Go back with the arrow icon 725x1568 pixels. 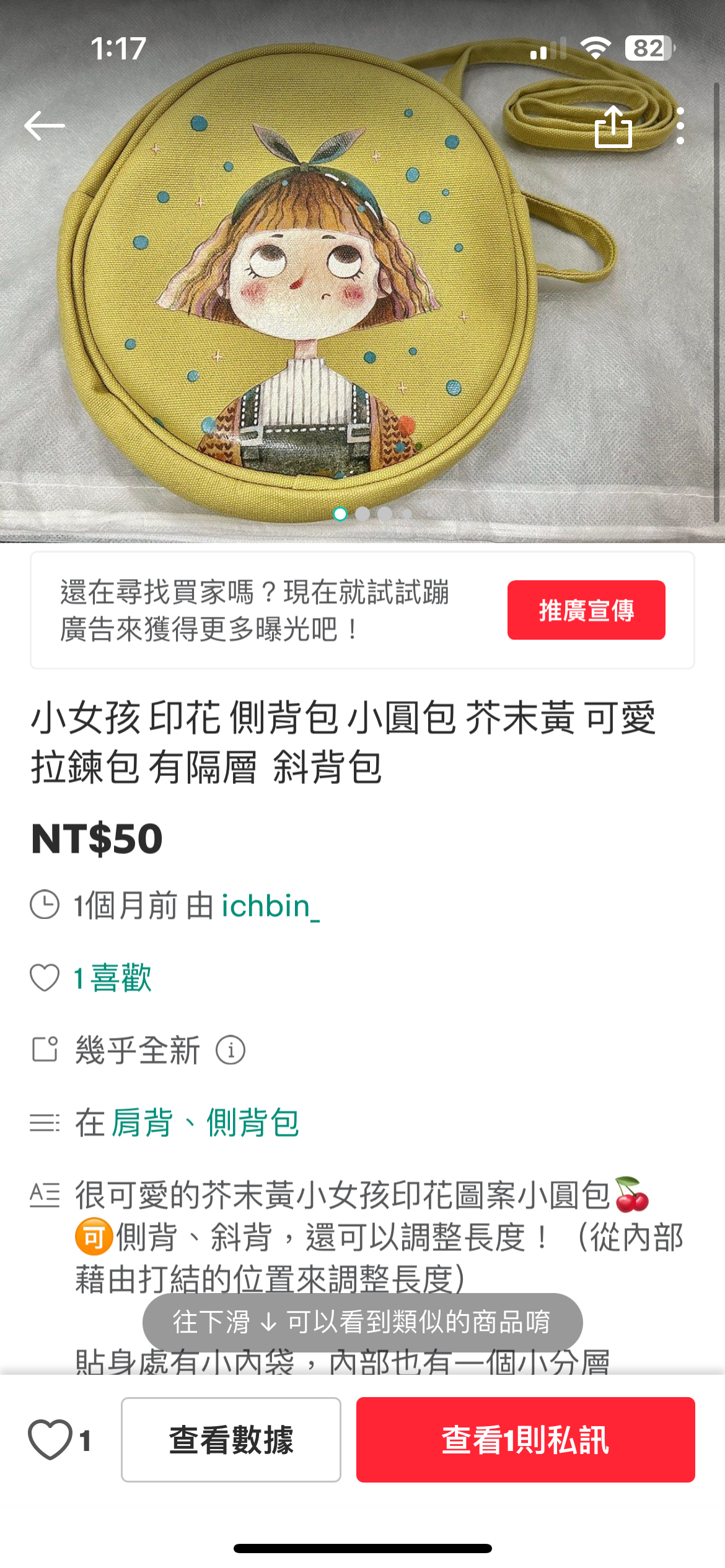point(45,126)
